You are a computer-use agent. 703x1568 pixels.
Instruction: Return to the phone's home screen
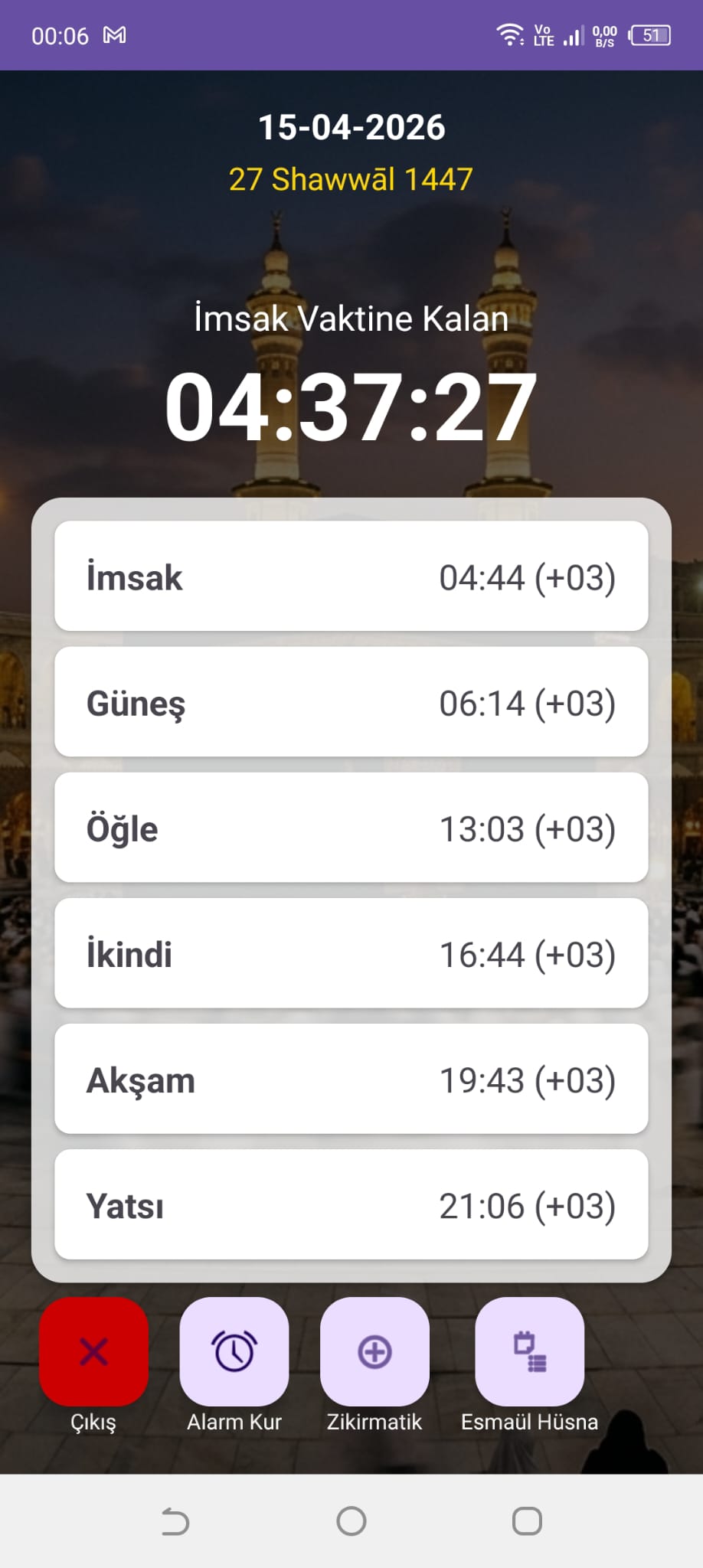coord(351,1521)
